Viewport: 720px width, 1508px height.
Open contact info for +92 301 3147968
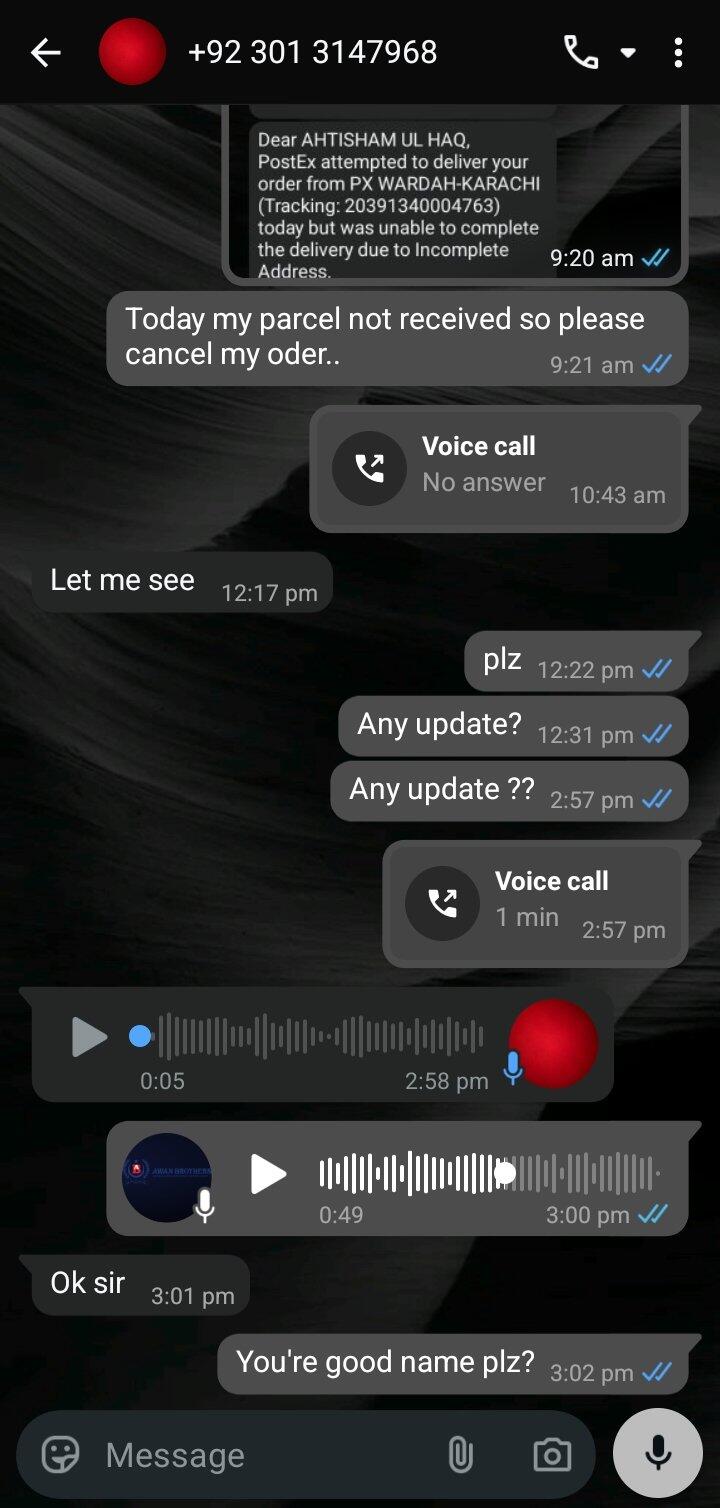(312, 52)
